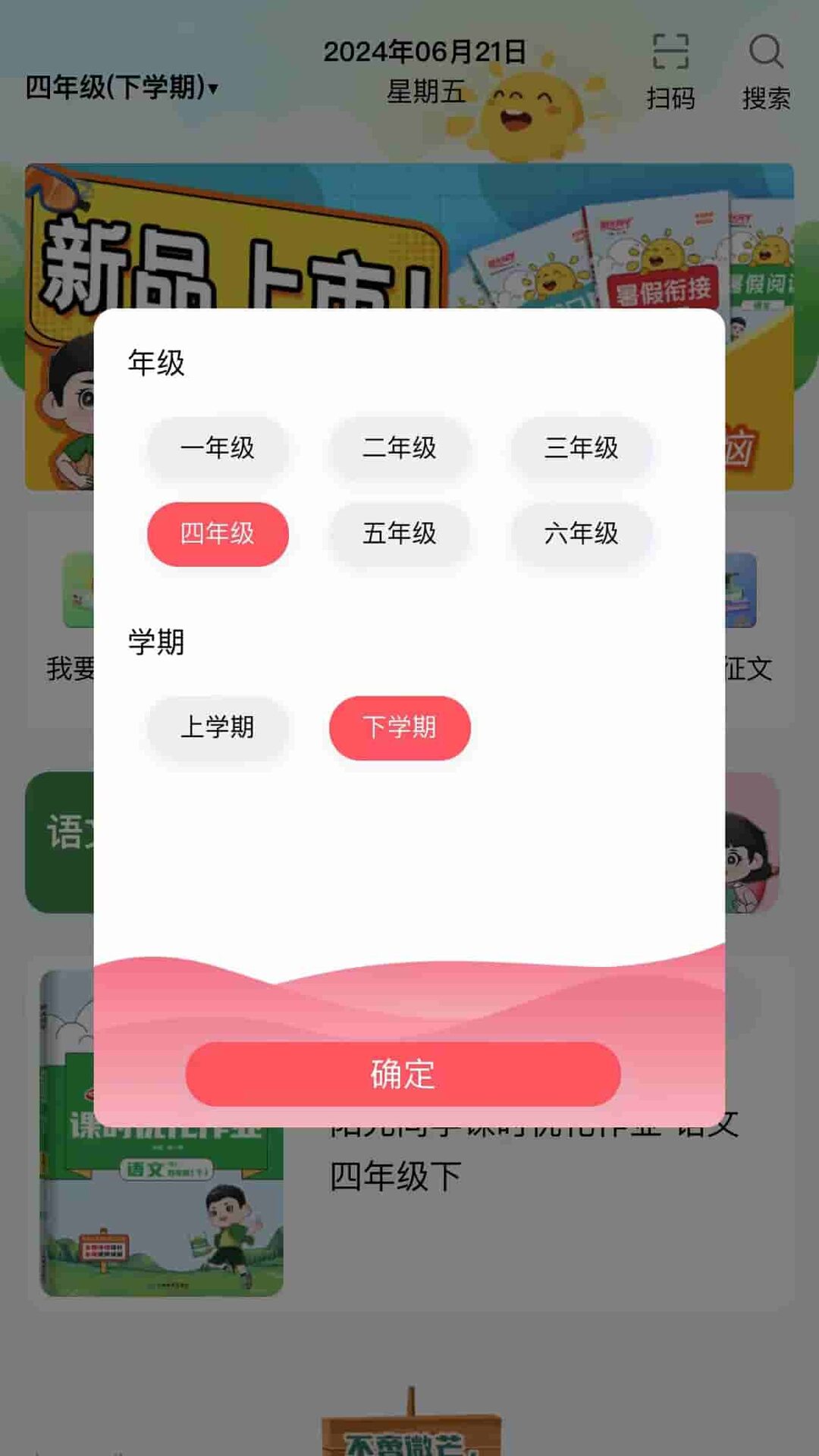
Task: Choose 六年级 from the grade list
Action: pos(581,535)
